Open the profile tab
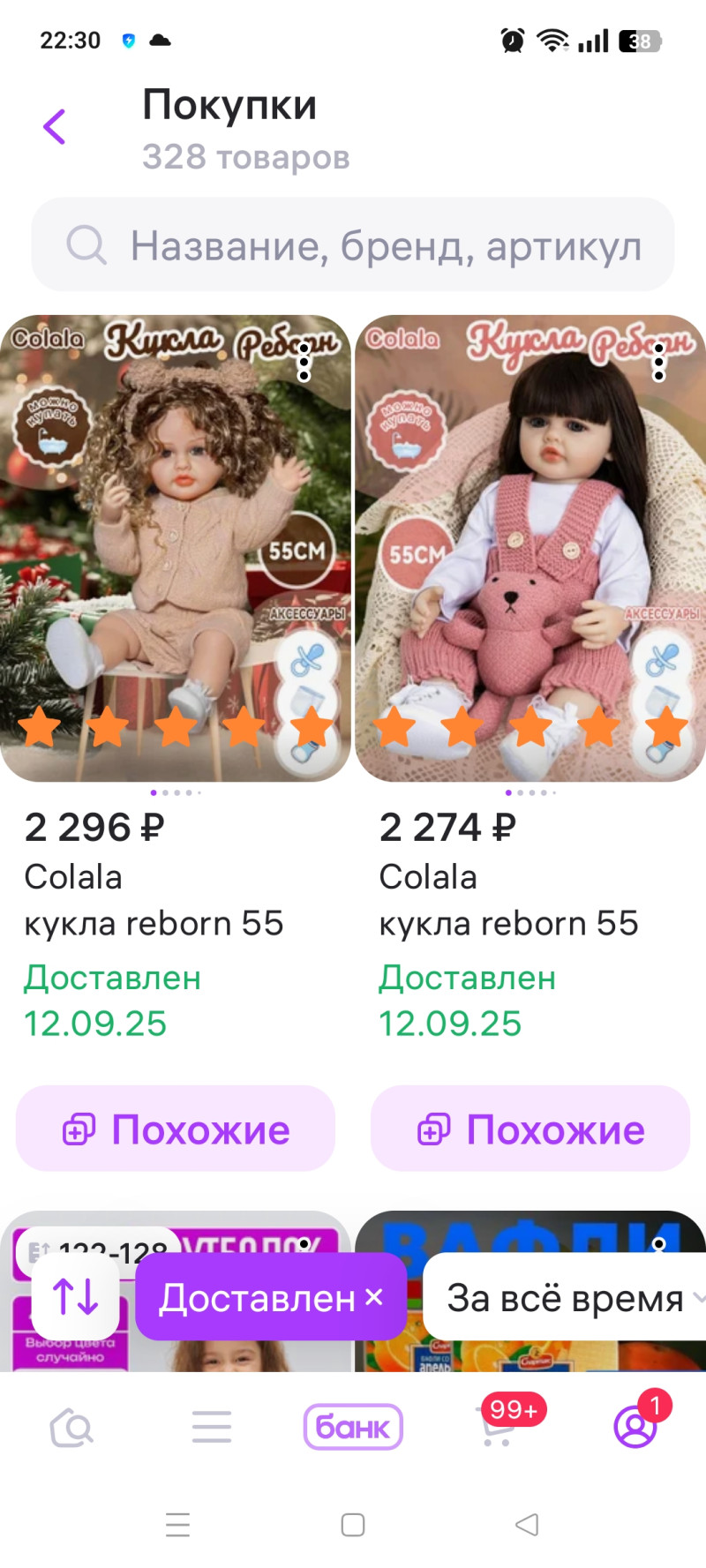 635,1427
